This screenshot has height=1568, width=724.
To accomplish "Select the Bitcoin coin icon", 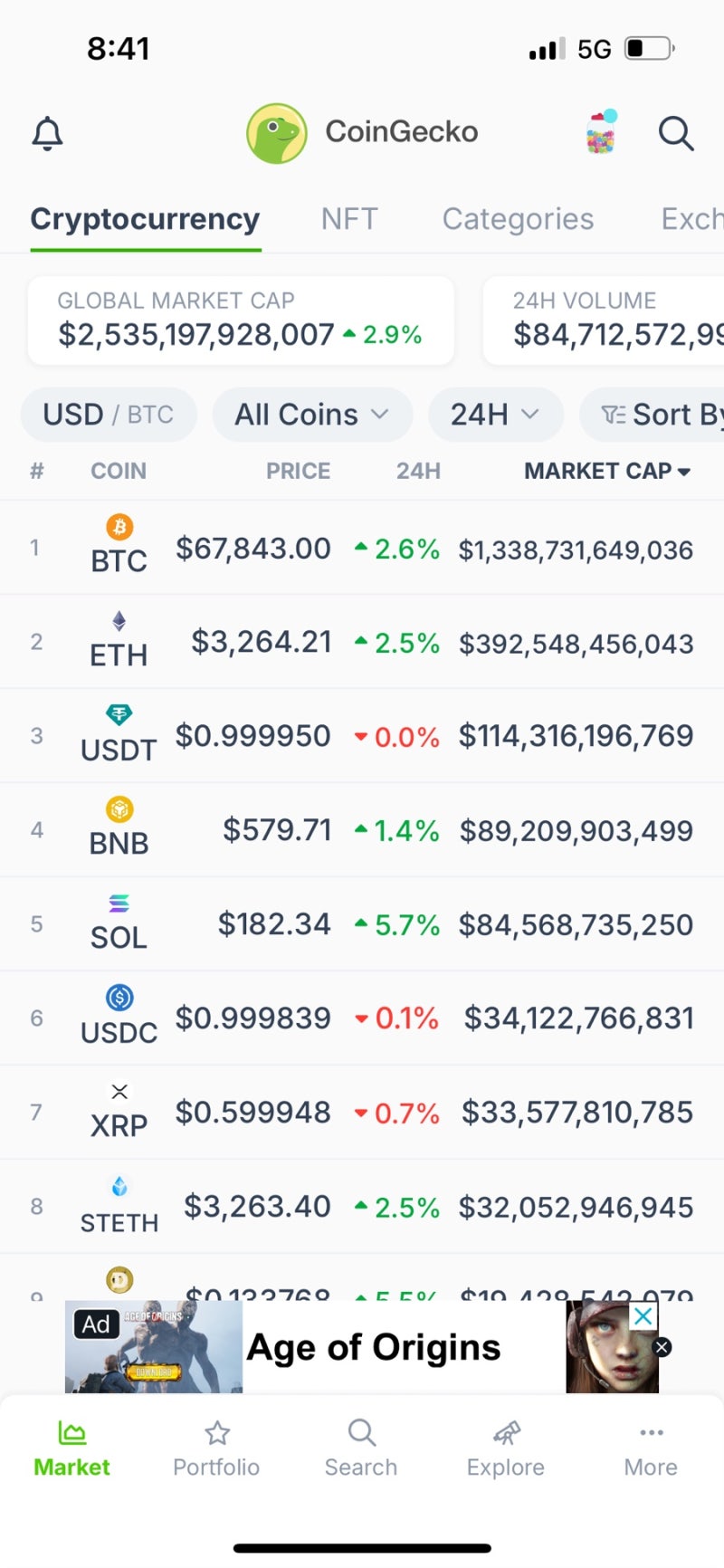I will point(118,527).
